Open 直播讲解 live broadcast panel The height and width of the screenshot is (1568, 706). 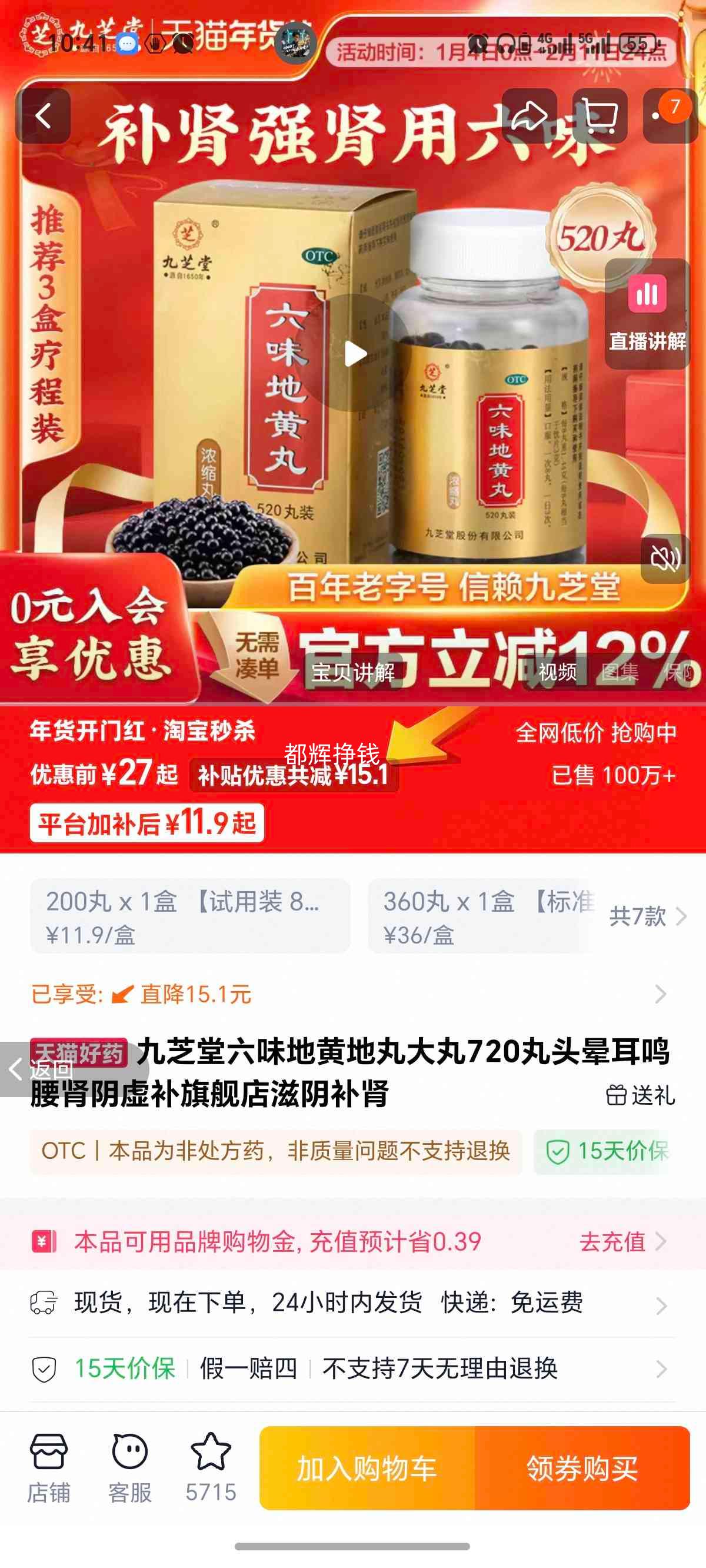648,310
